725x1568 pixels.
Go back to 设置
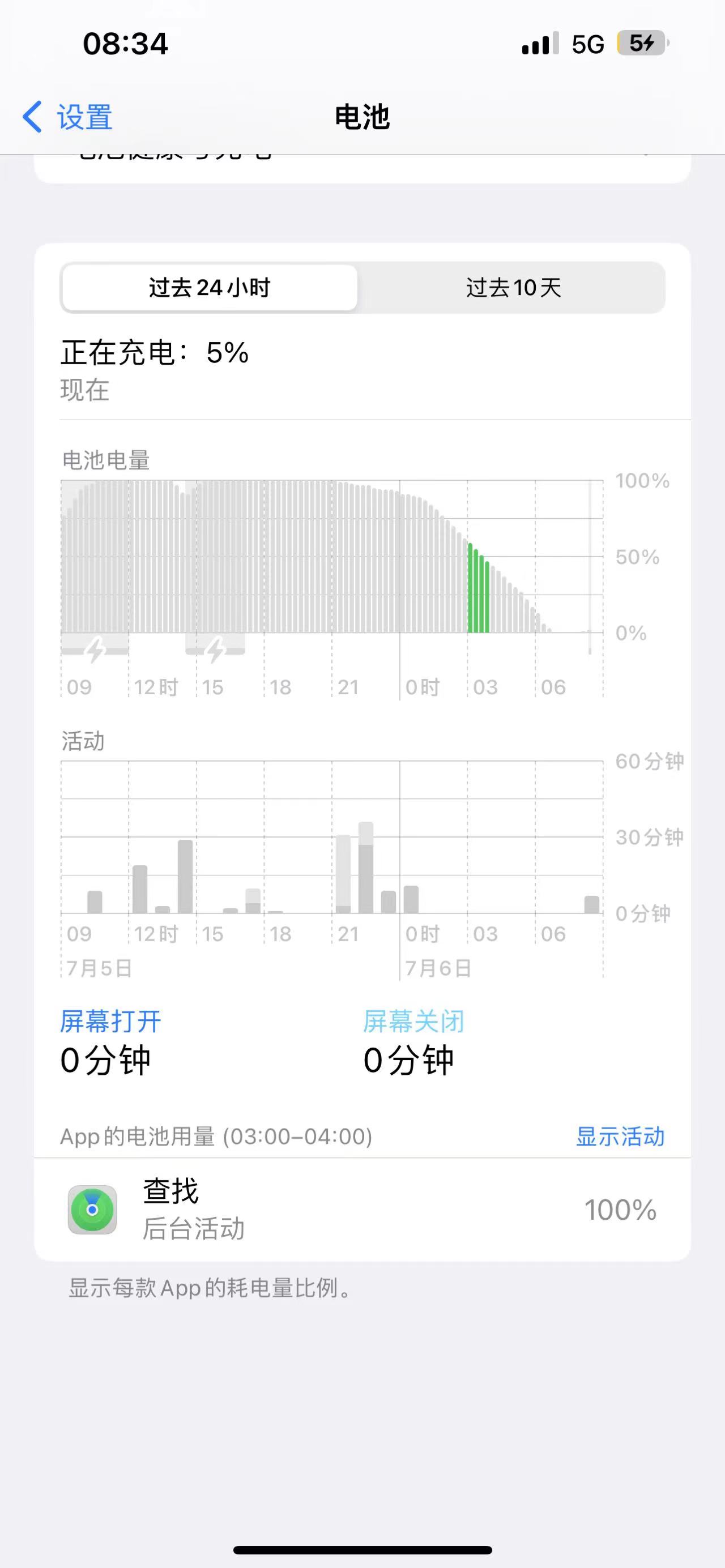click(67, 116)
